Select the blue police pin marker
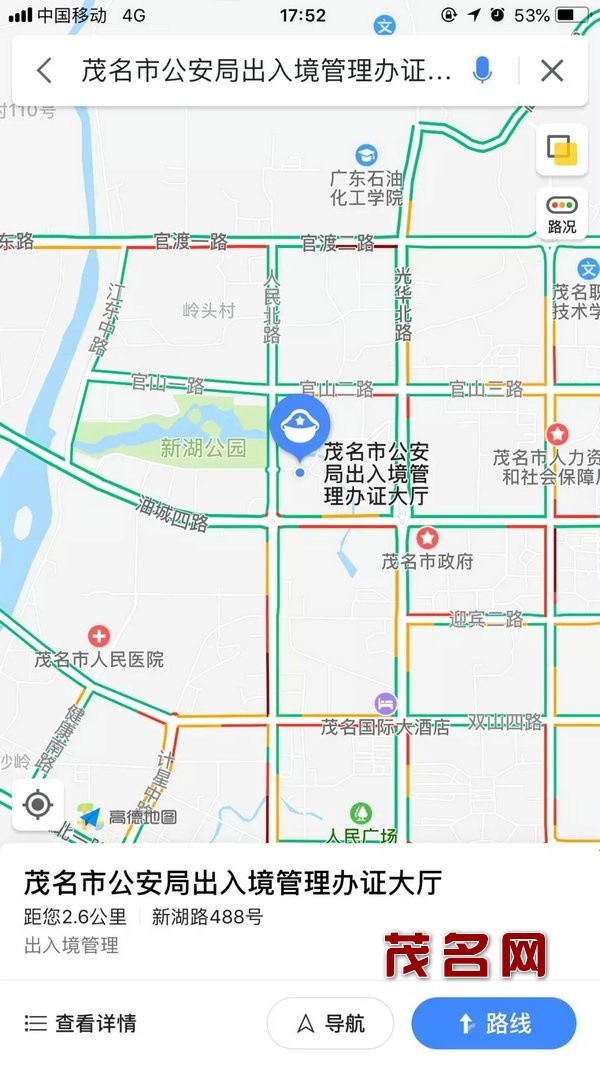Viewport: 600px width, 1067px height. point(299,426)
